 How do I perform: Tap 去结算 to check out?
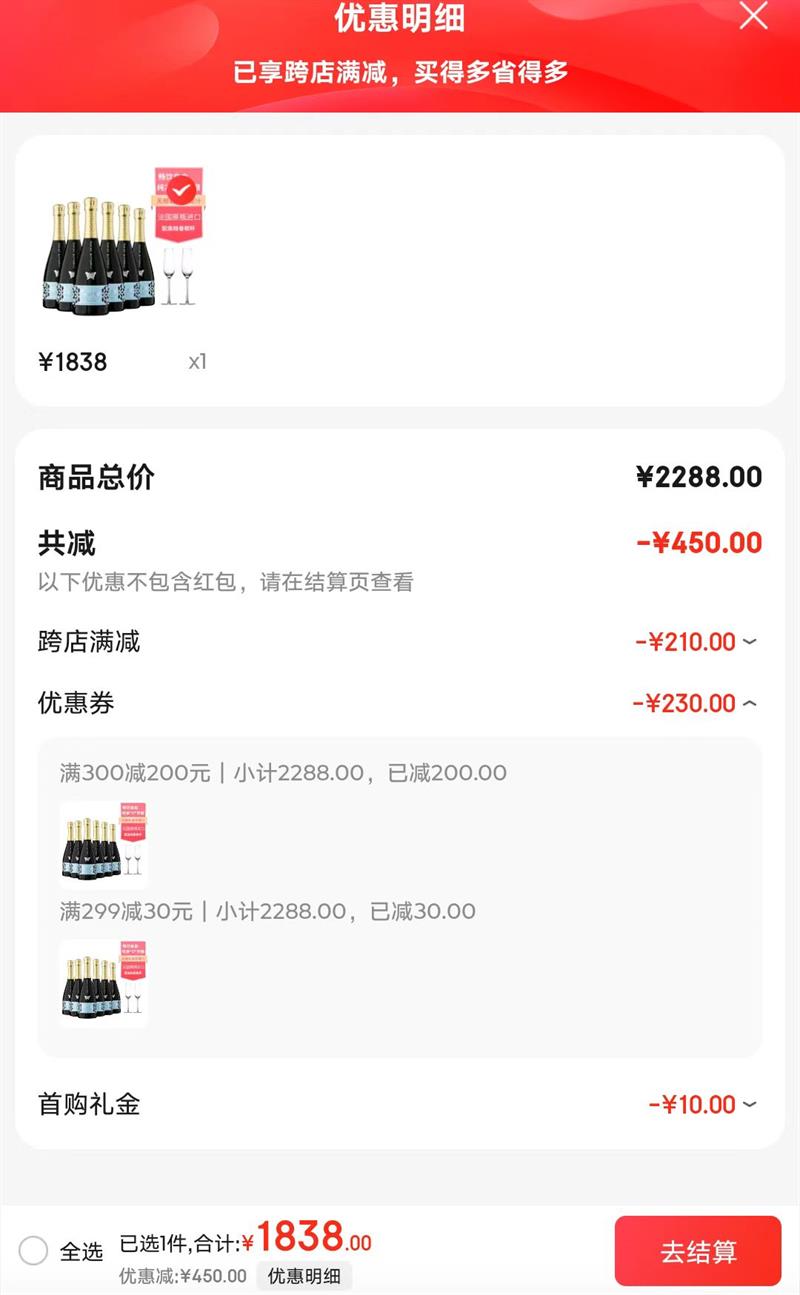(x=697, y=1251)
